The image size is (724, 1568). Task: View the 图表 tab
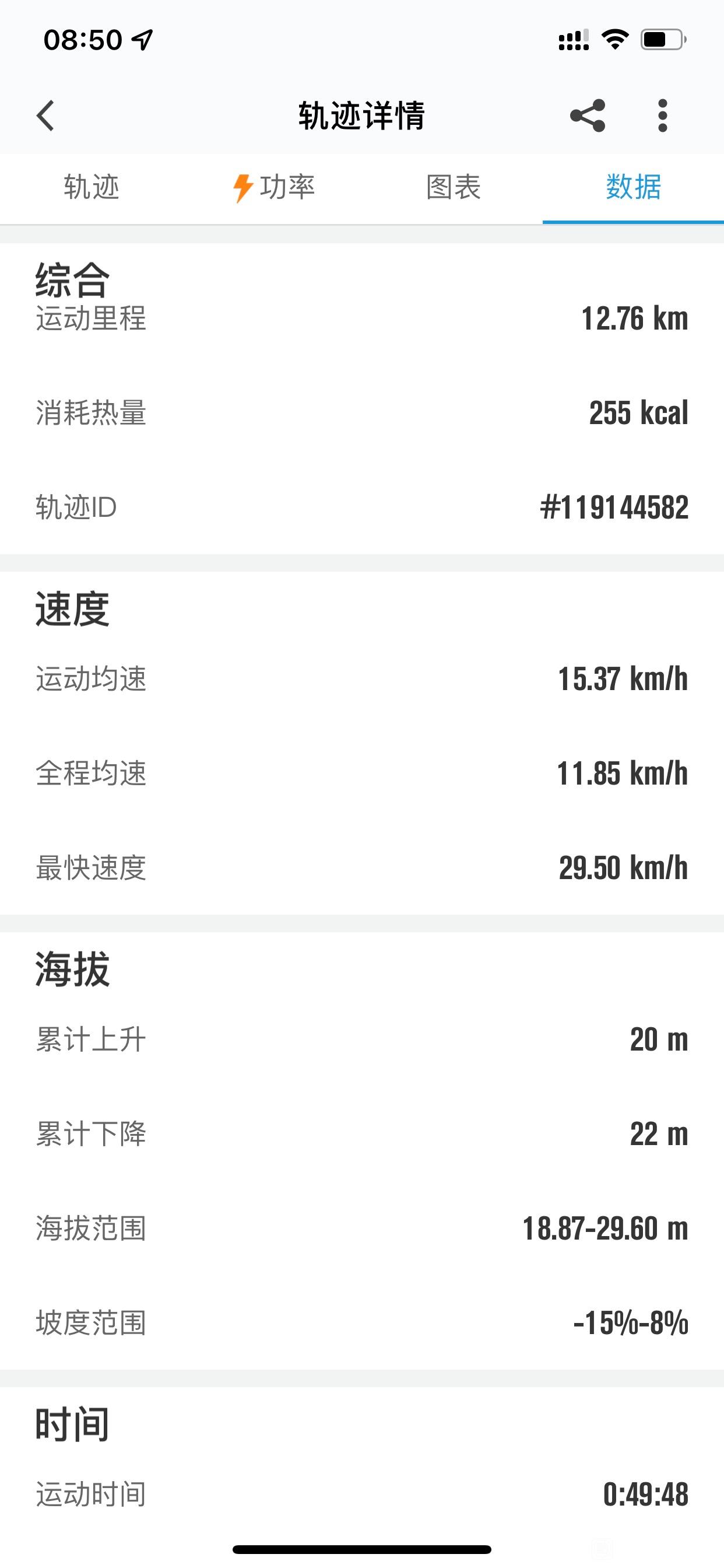click(x=454, y=187)
